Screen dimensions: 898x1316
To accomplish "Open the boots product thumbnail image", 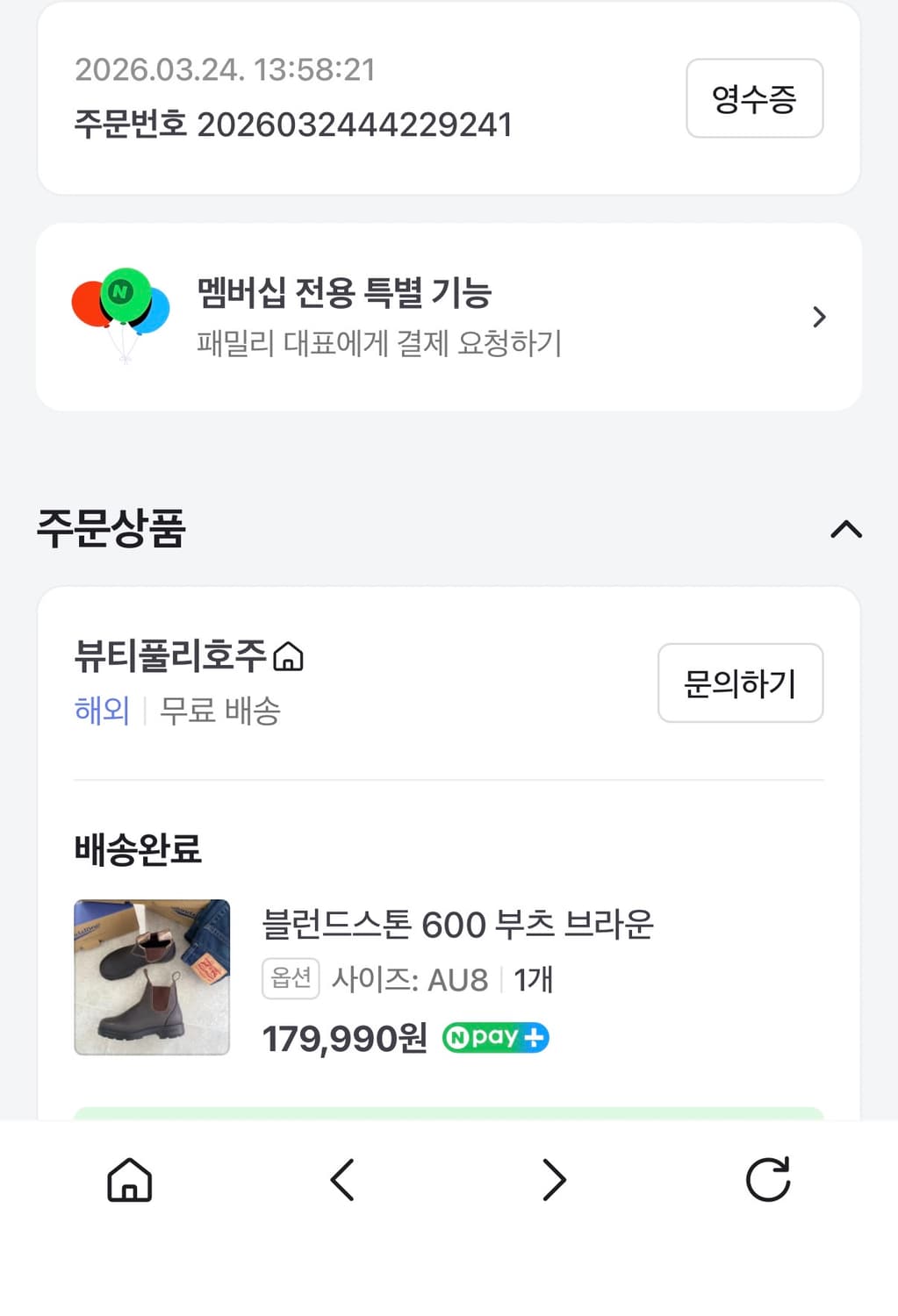I will coord(151,977).
